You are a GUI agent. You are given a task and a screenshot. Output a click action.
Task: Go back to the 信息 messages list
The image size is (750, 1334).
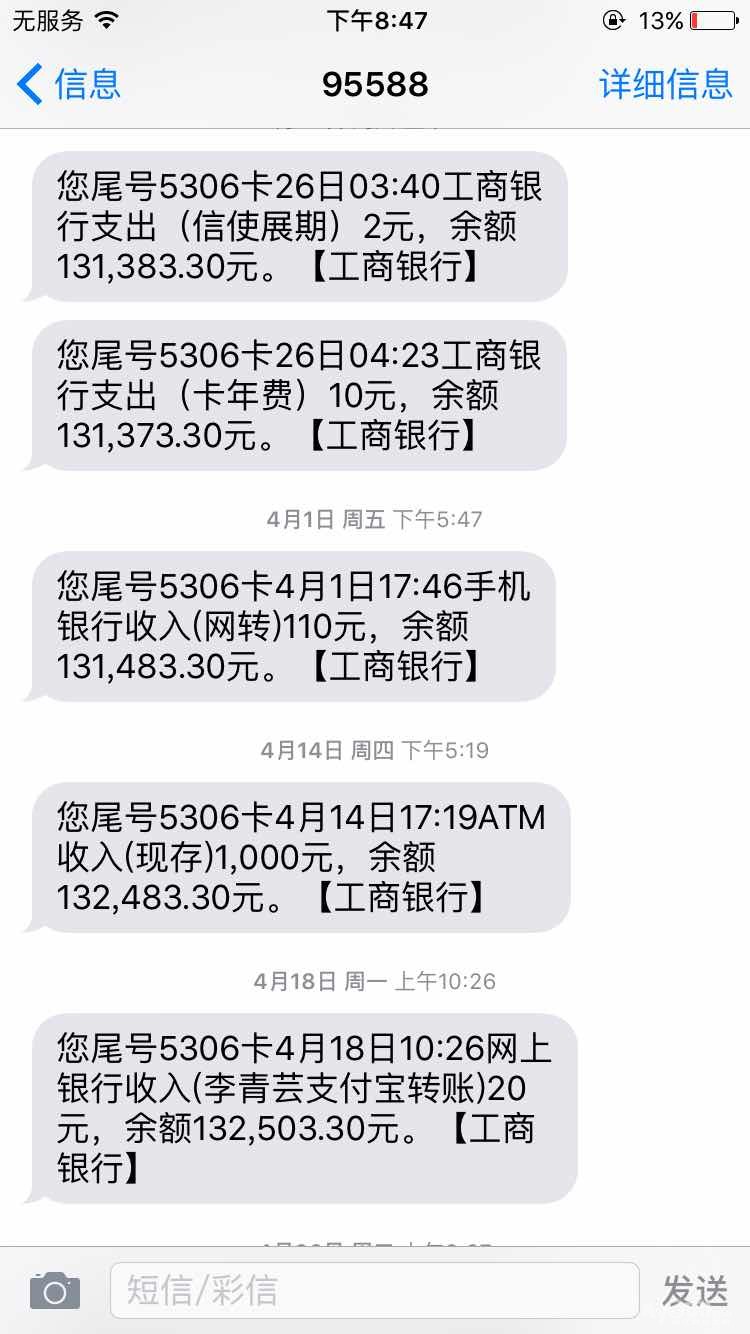pyautogui.click(x=68, y=85)
